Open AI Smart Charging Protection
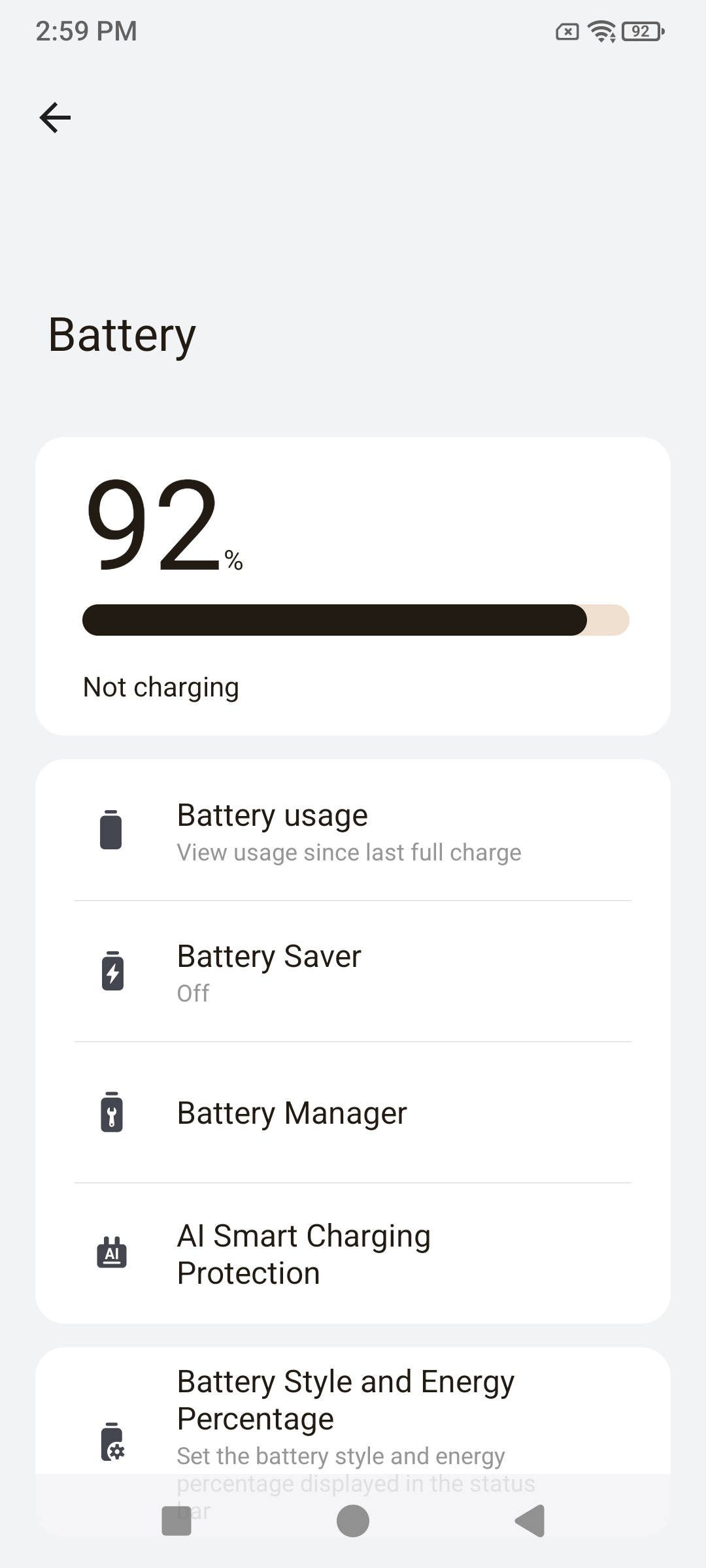 click(x=353, y=1254)
